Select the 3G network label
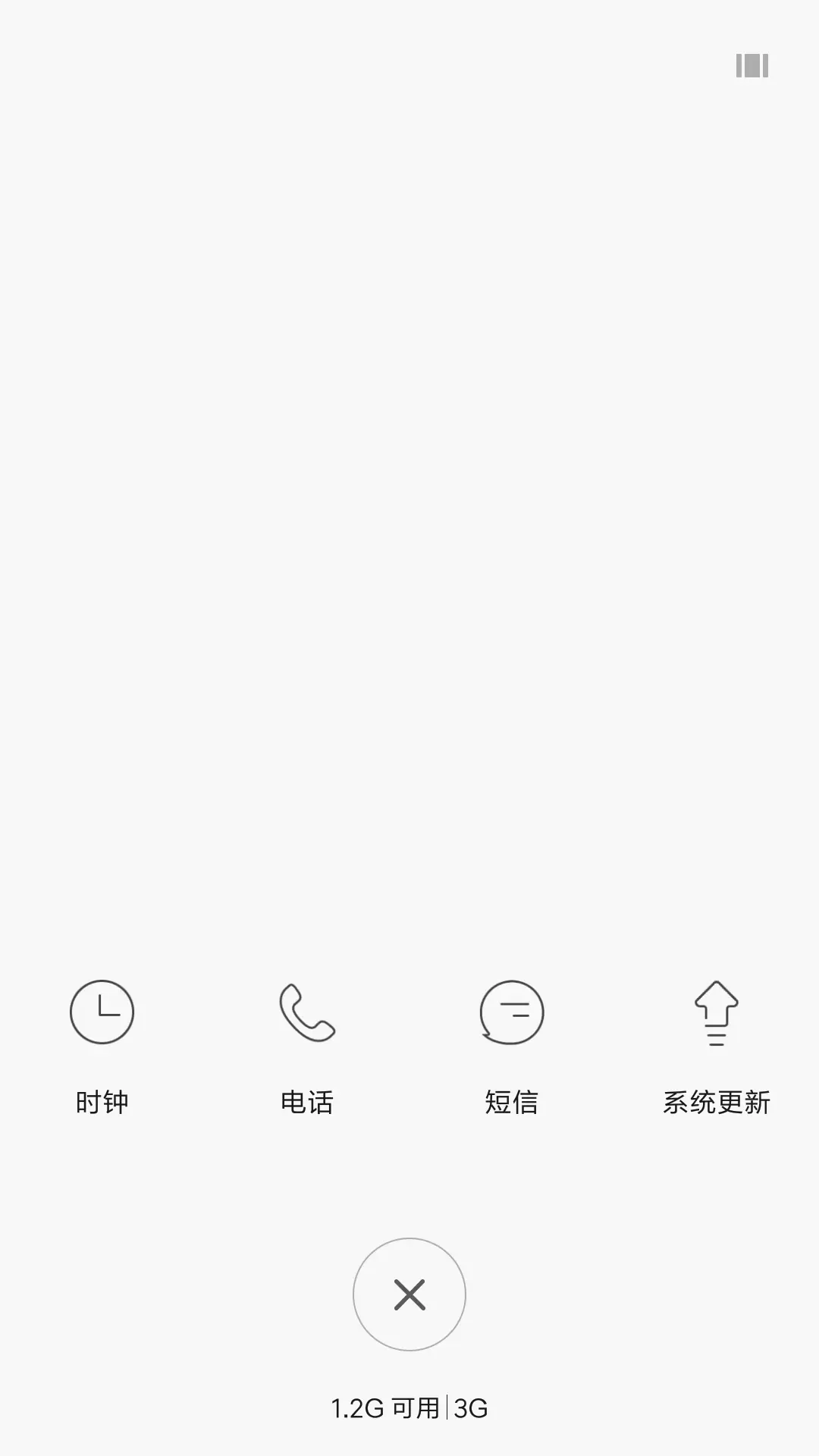This screenshot has height=1456, width=819. click(x=470, y=1407)
